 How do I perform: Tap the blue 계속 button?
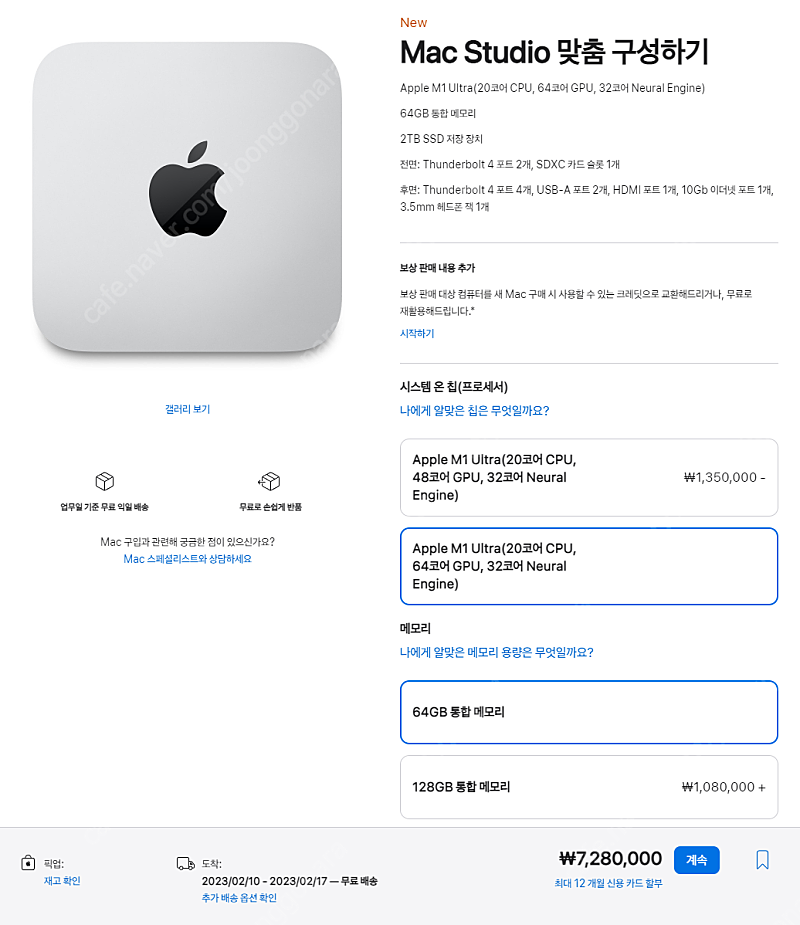pos(697,859)
